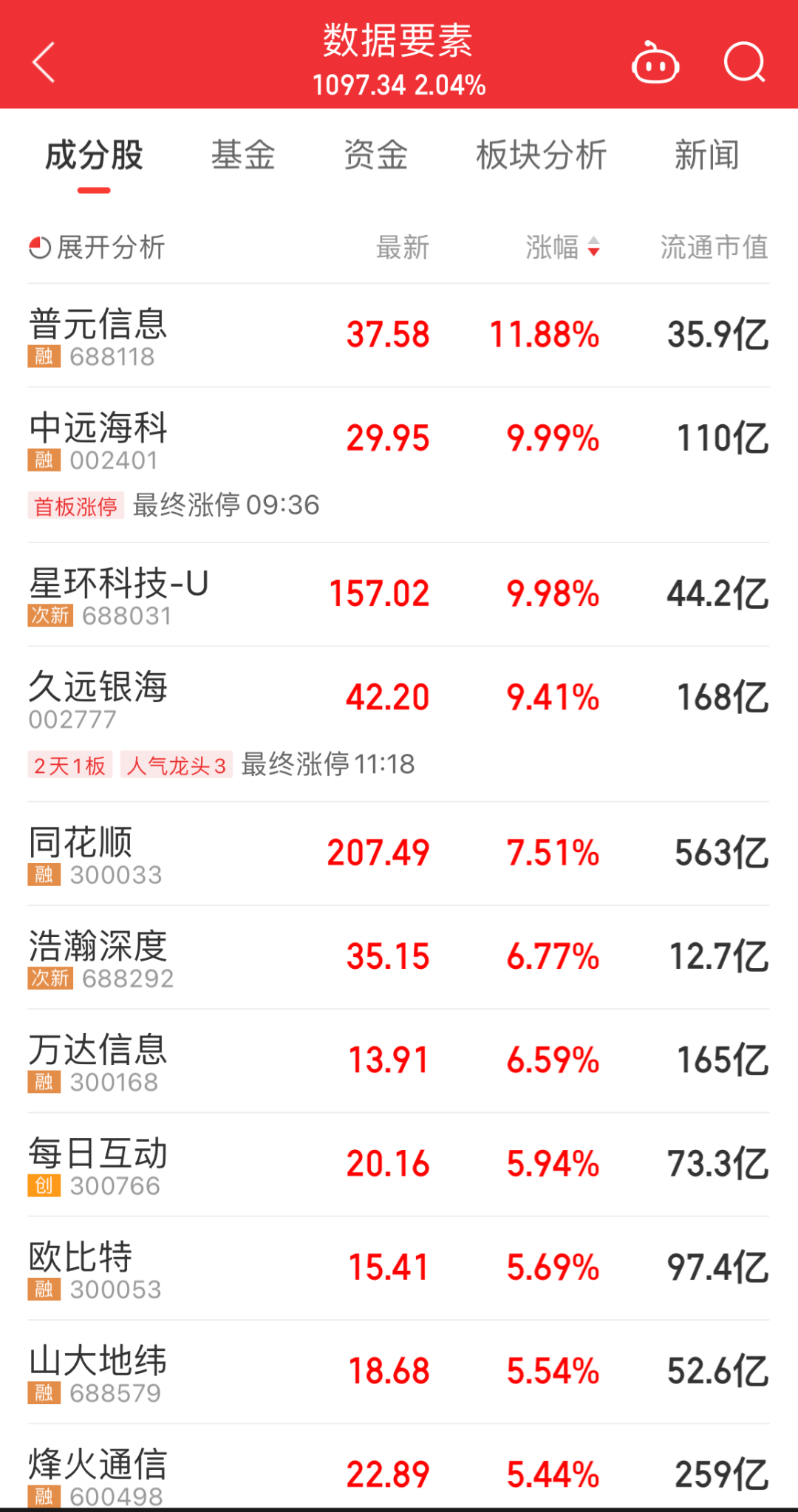Go back using the top-left arrow
This screenshot has height=1512, width=798.
pyautogui.click(x=44, y=62)
